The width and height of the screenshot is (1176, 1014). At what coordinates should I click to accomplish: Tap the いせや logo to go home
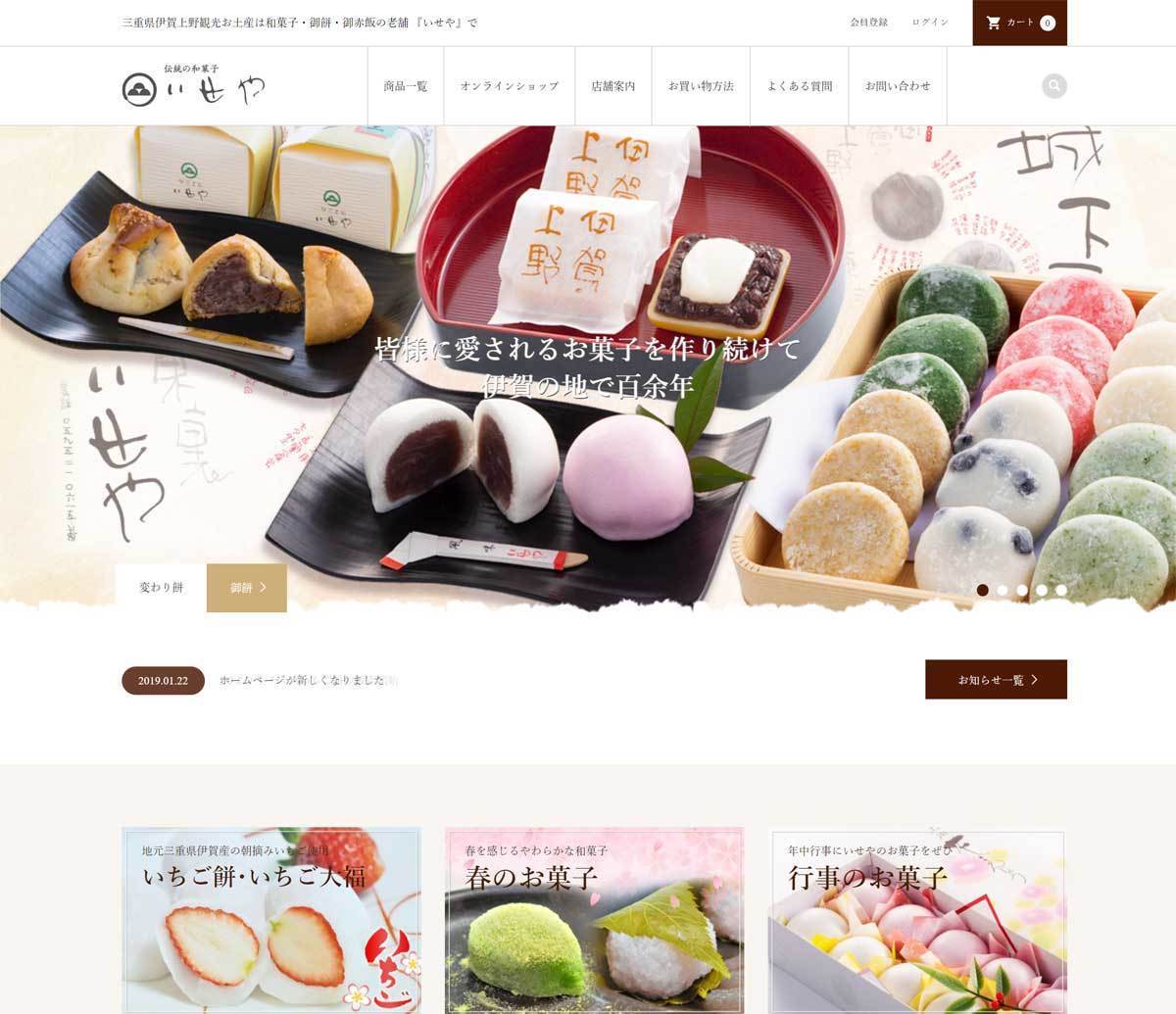pos(194,87)
